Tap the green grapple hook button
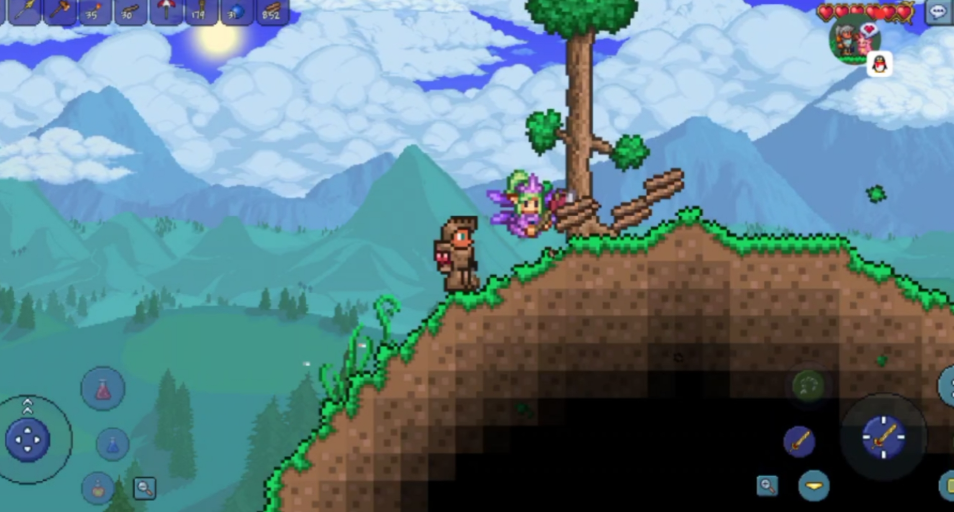The width and height of the screenshot is (954, 512). pyautogui.click(x=808, y=385)
